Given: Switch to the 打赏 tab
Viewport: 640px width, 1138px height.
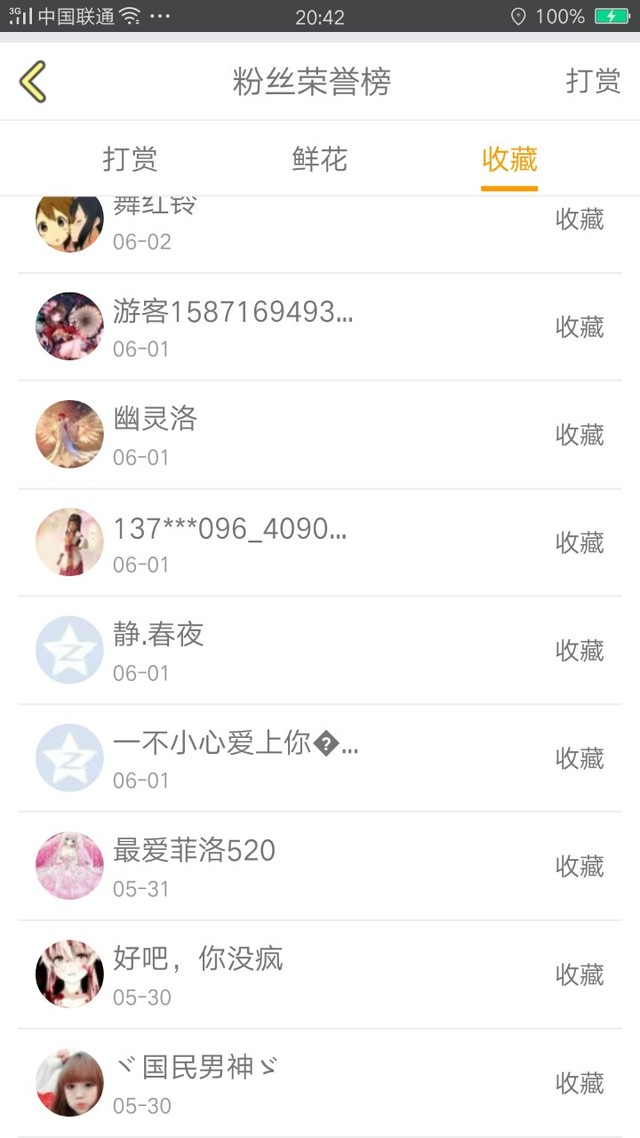Looking at the screenshot, I should coord(130,159).
